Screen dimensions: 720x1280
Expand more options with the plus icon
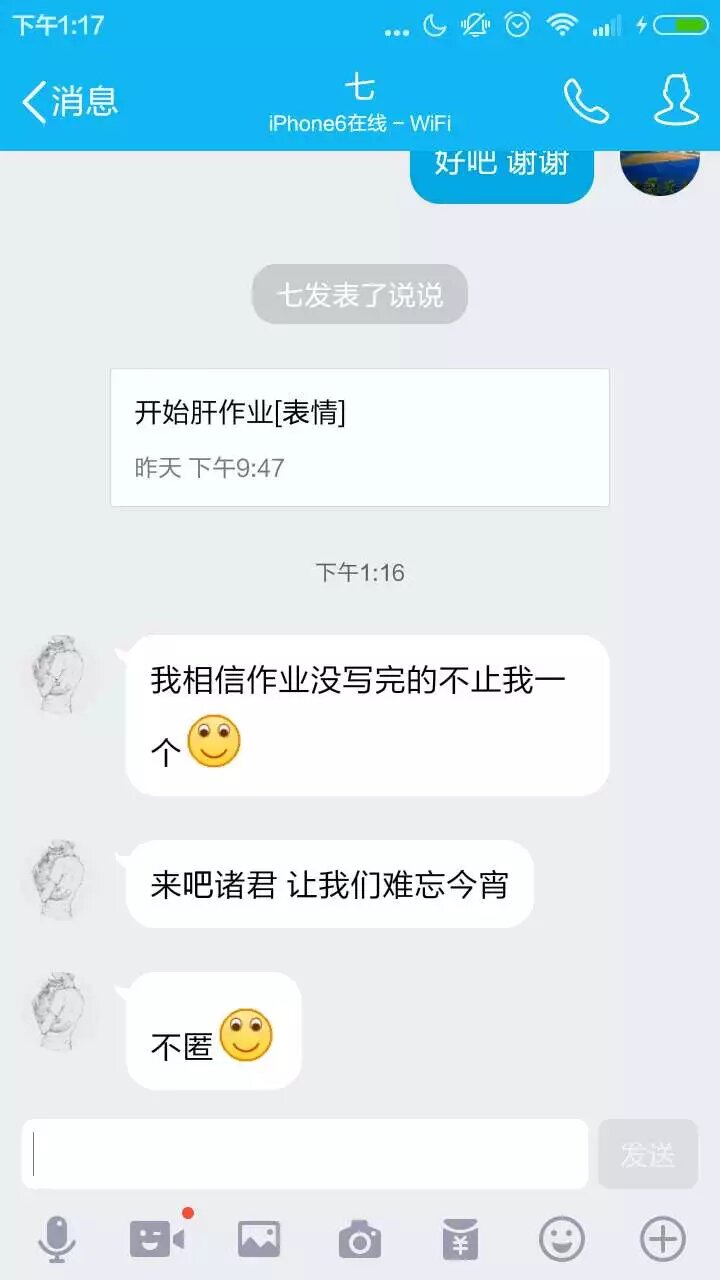tap(662, 1240)
